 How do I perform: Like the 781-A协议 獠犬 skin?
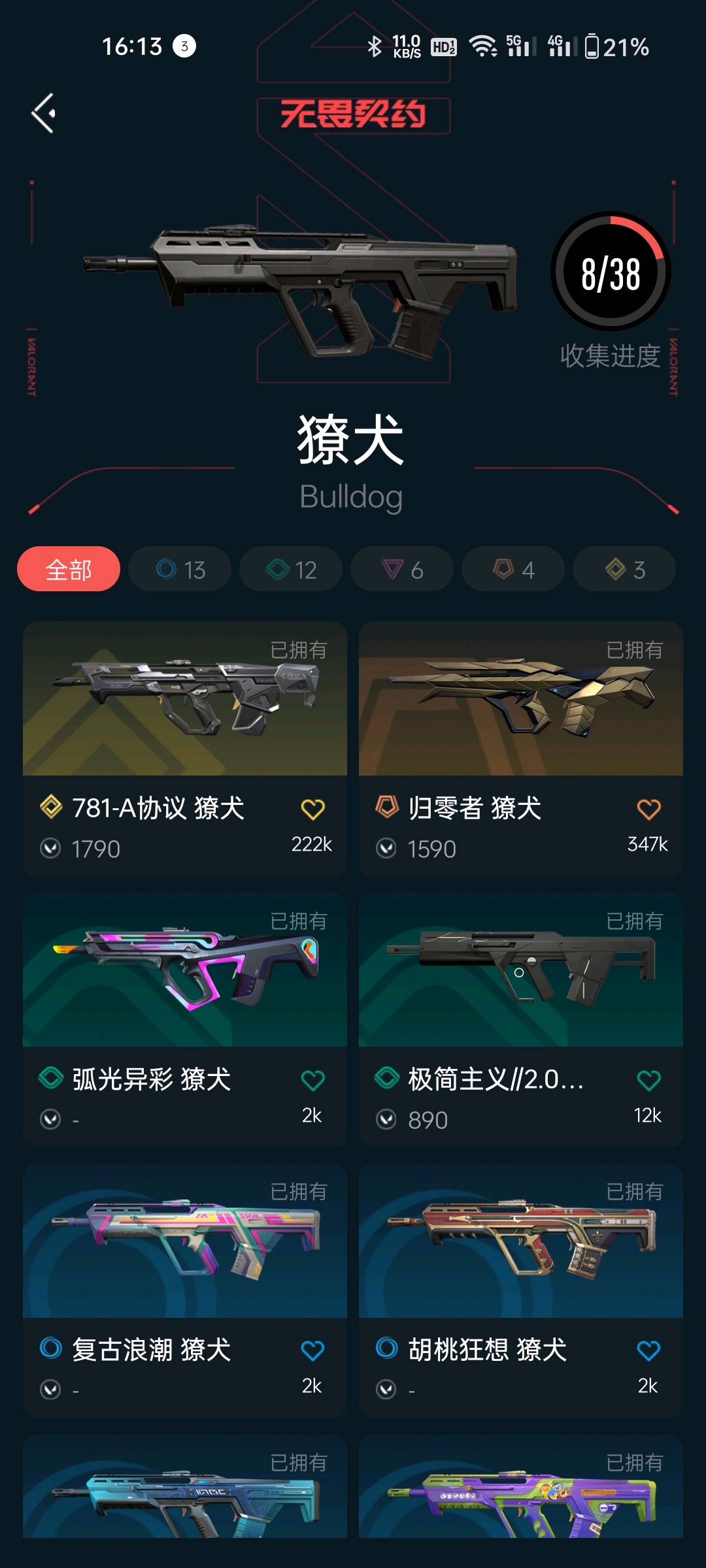click(x=312, y=809)
